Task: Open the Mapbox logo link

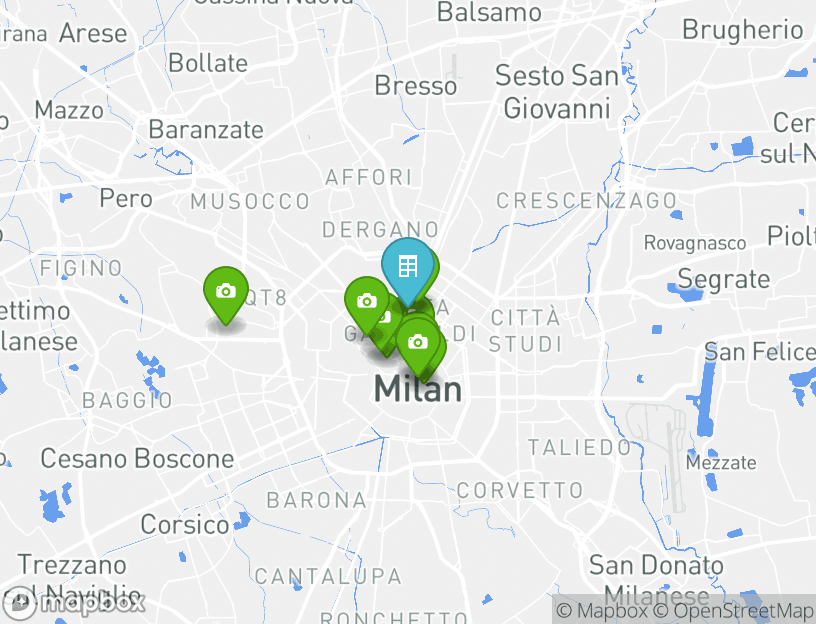Action: (x=74, y=603)
